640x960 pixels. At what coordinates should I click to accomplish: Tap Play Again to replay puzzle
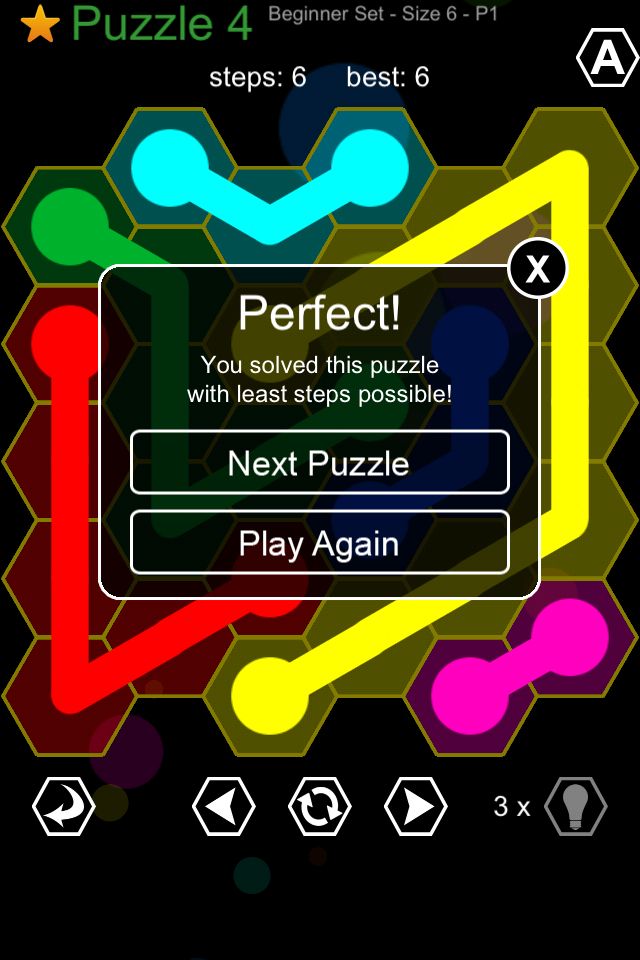point(319,544)
